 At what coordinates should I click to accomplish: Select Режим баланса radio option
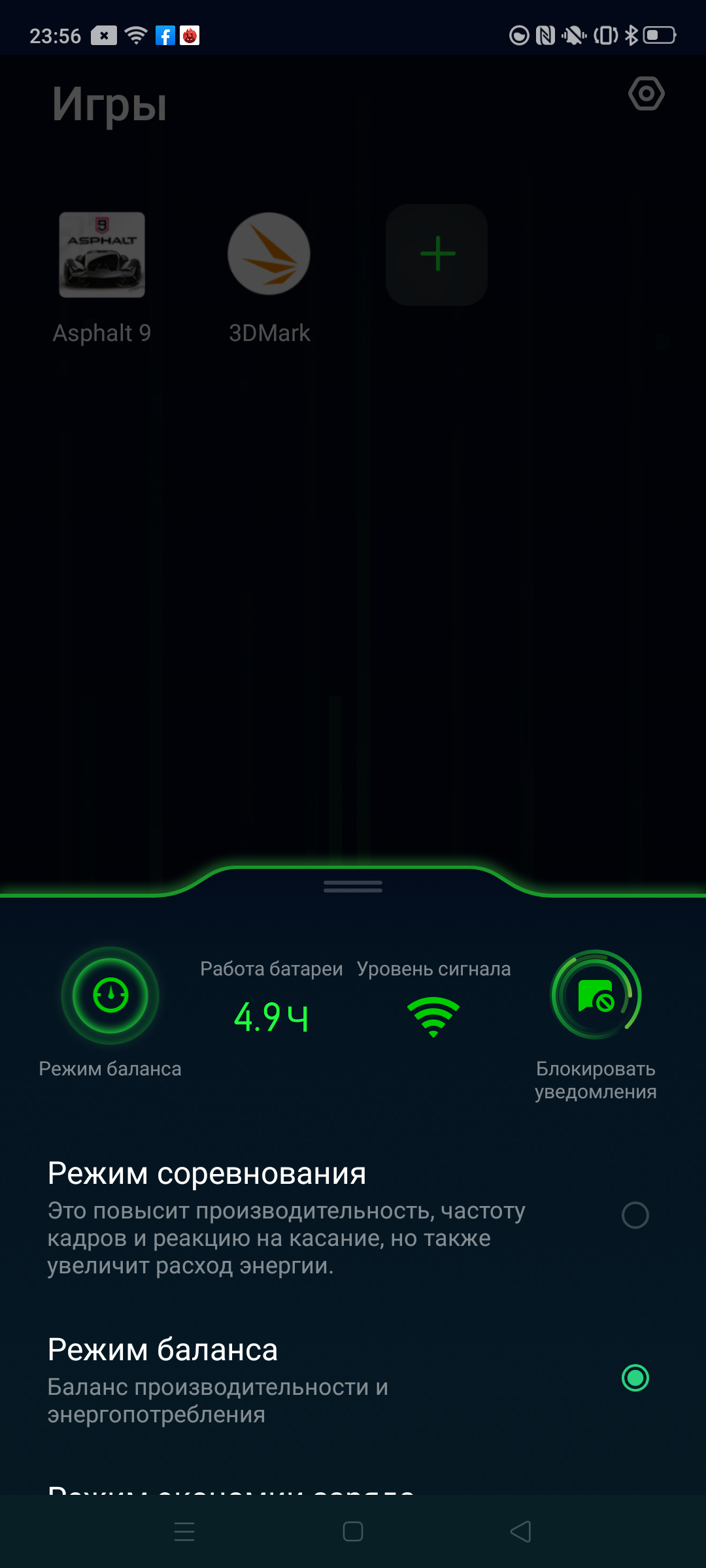click(635, 1378)
